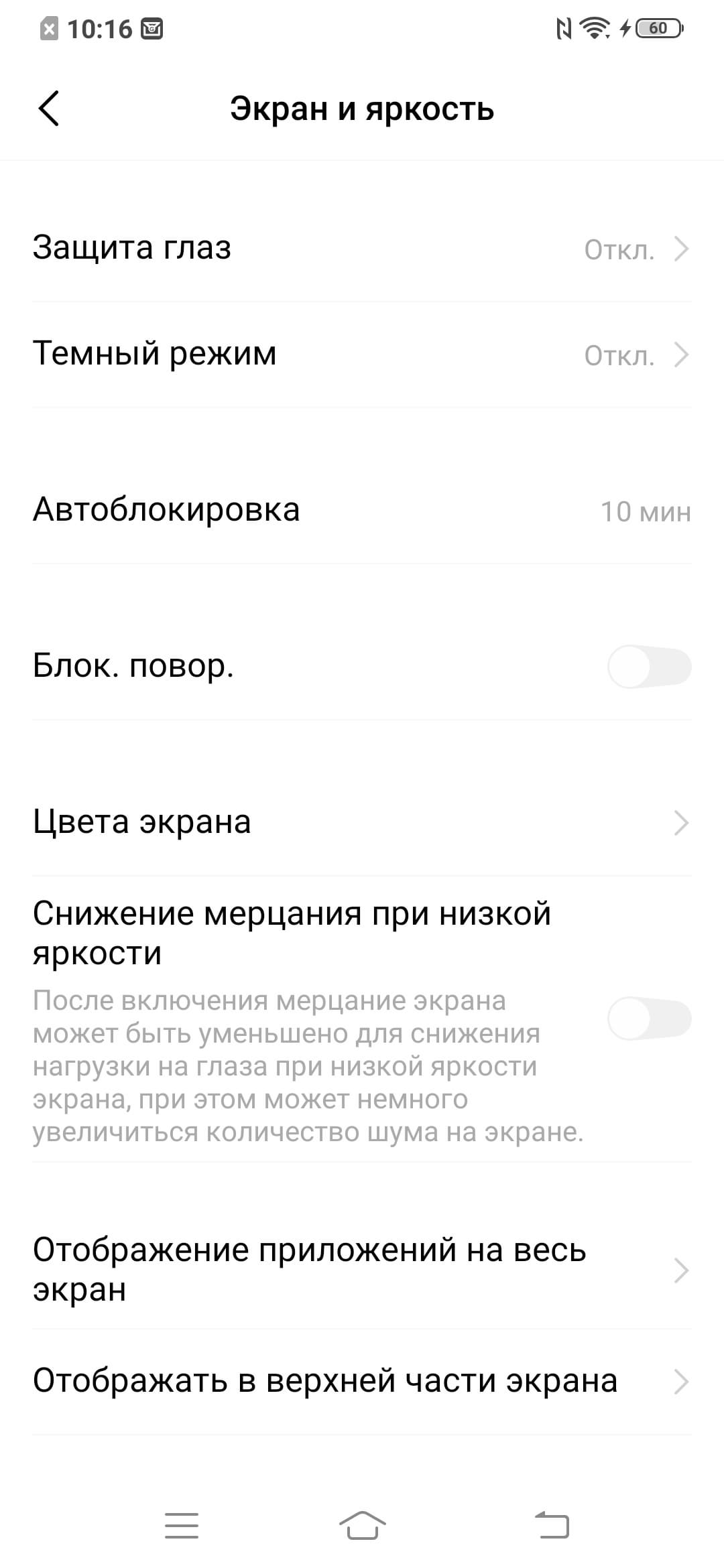This screenshot has width=724, height=1568.
Task: Go back from Экран и яркость
Action: tap(49, 109)
